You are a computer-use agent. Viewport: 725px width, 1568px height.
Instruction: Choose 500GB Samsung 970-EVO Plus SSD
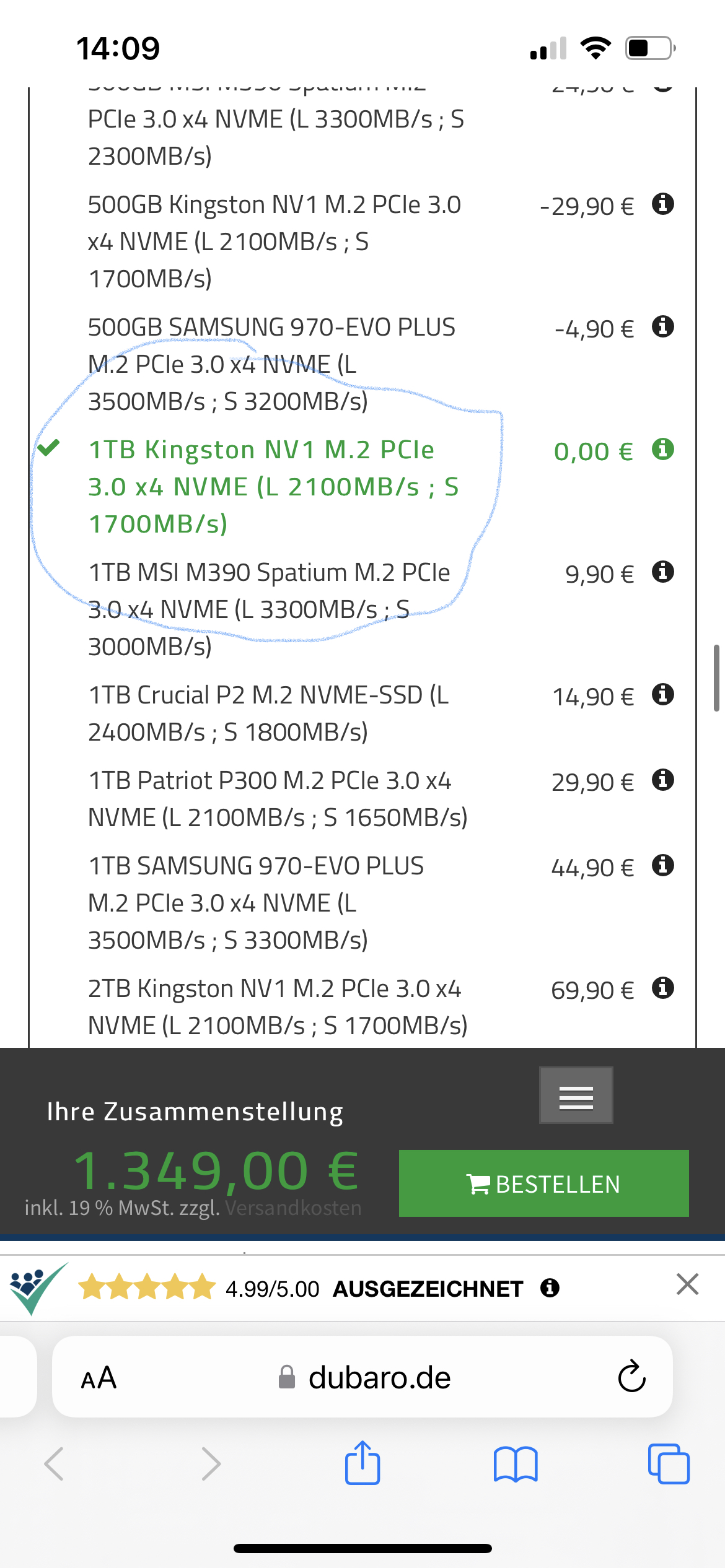271,364
